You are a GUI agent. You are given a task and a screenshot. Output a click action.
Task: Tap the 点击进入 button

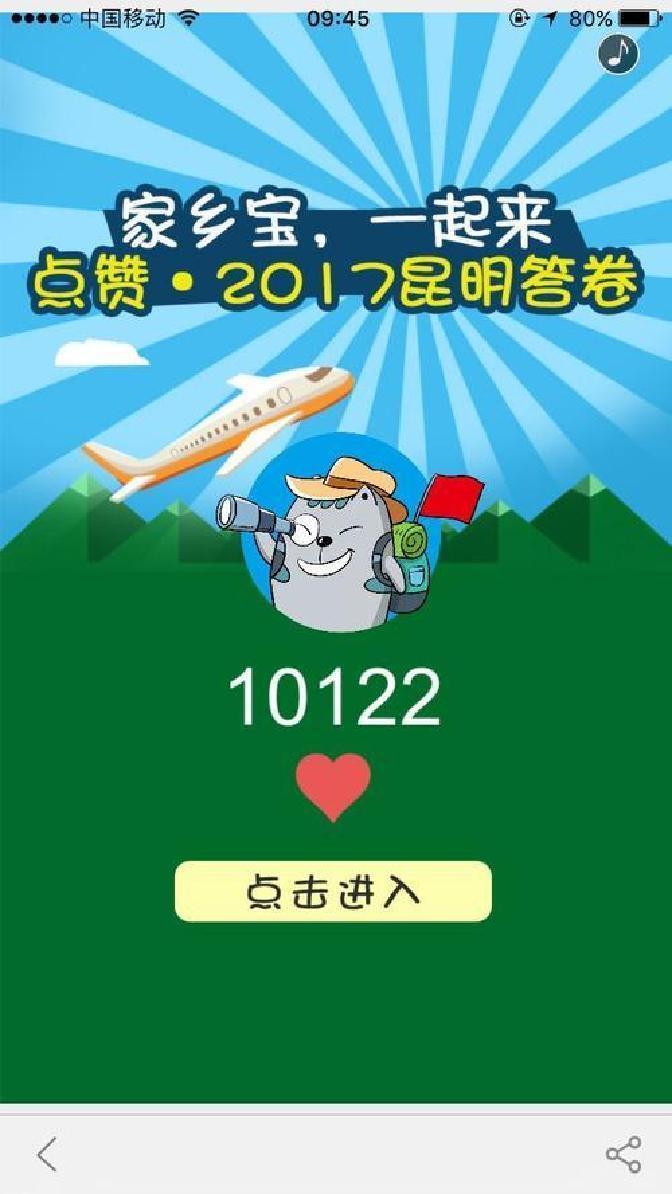point(333,891)
